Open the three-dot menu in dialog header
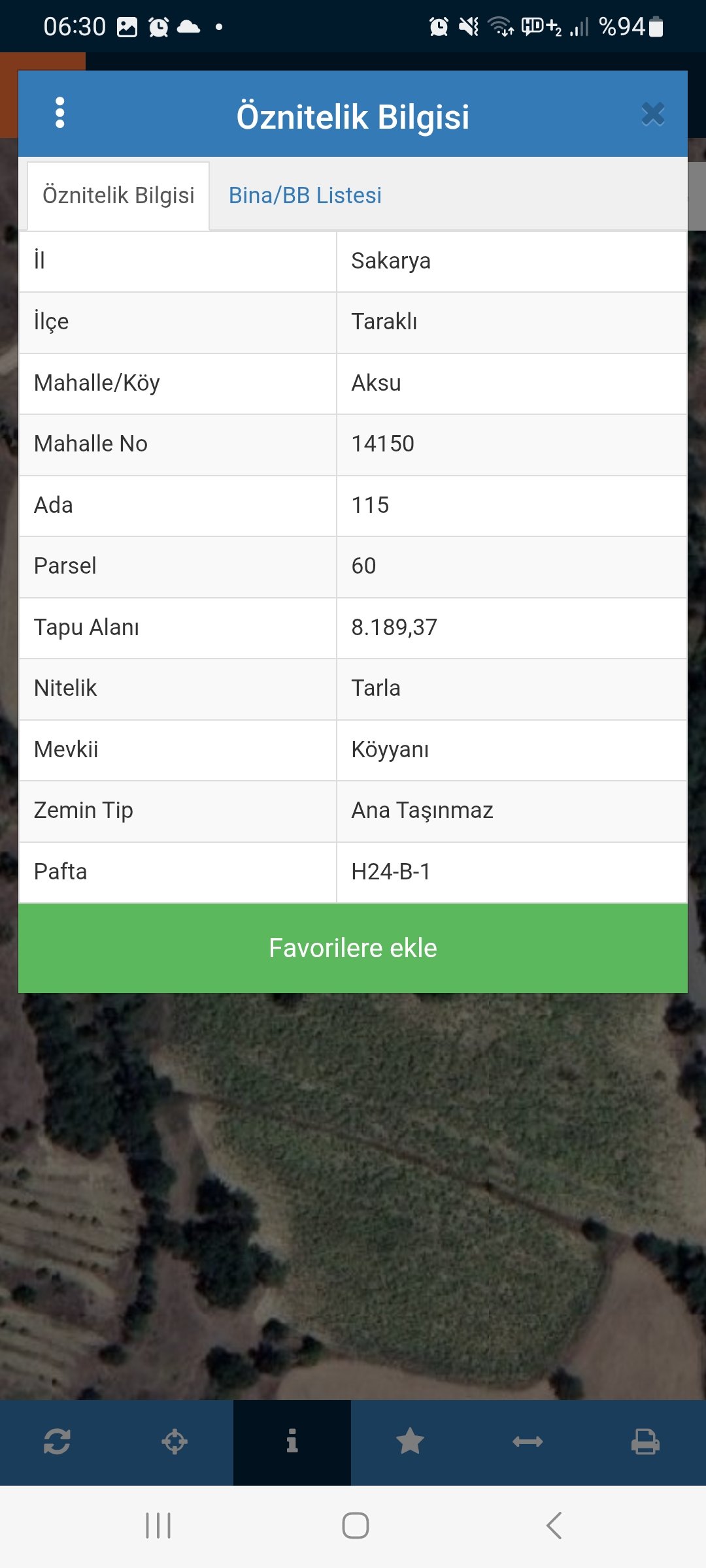This screenshot has height=1568, width=706. [60, 113]
